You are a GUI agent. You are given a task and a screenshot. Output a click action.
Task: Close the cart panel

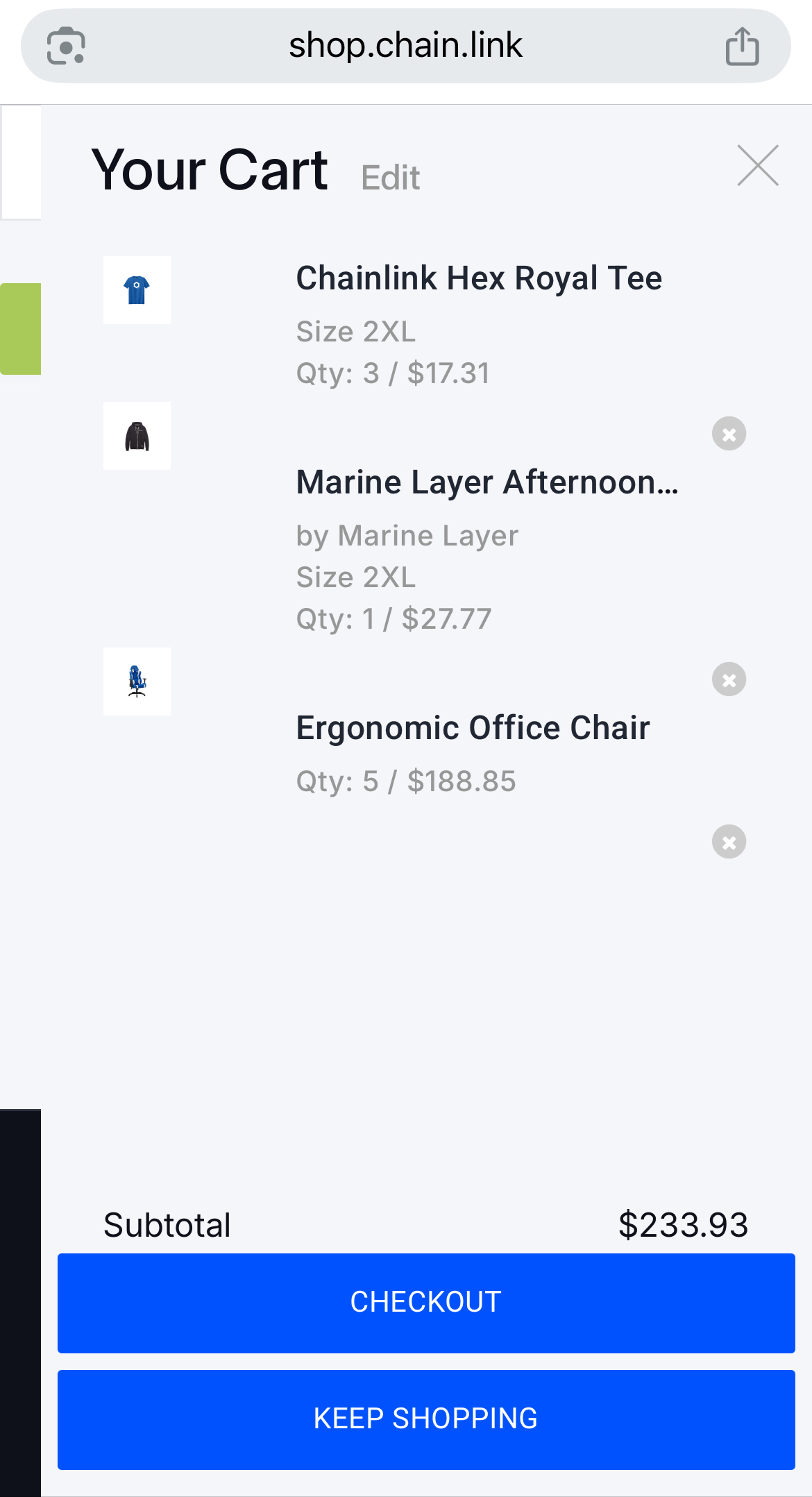click(x=758, y=166)
